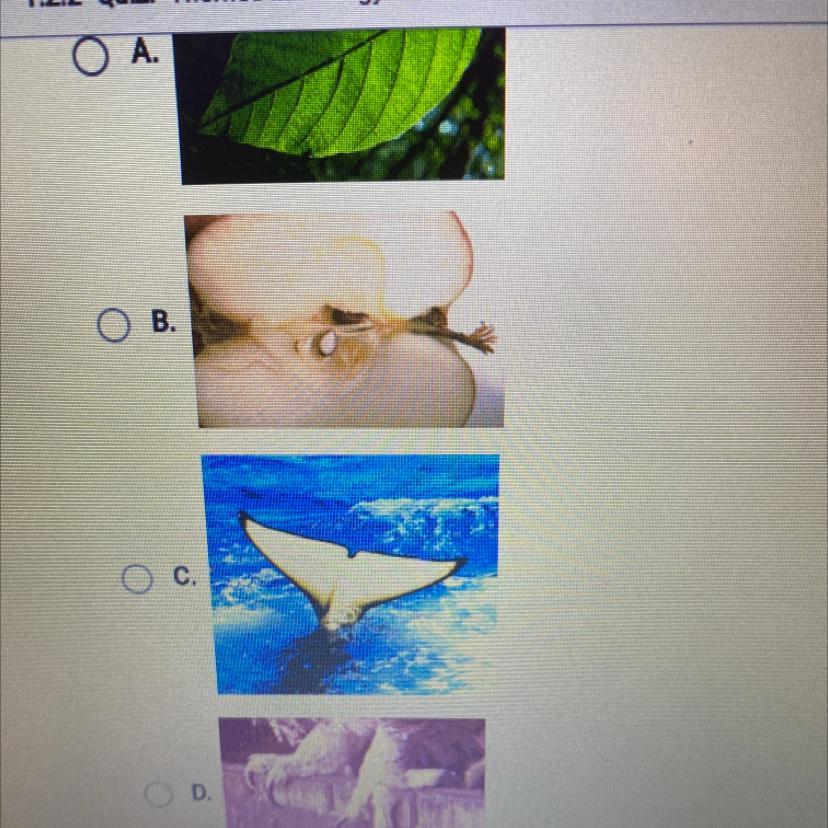Pick answer C with the whale tail

(x=135, y=579)
